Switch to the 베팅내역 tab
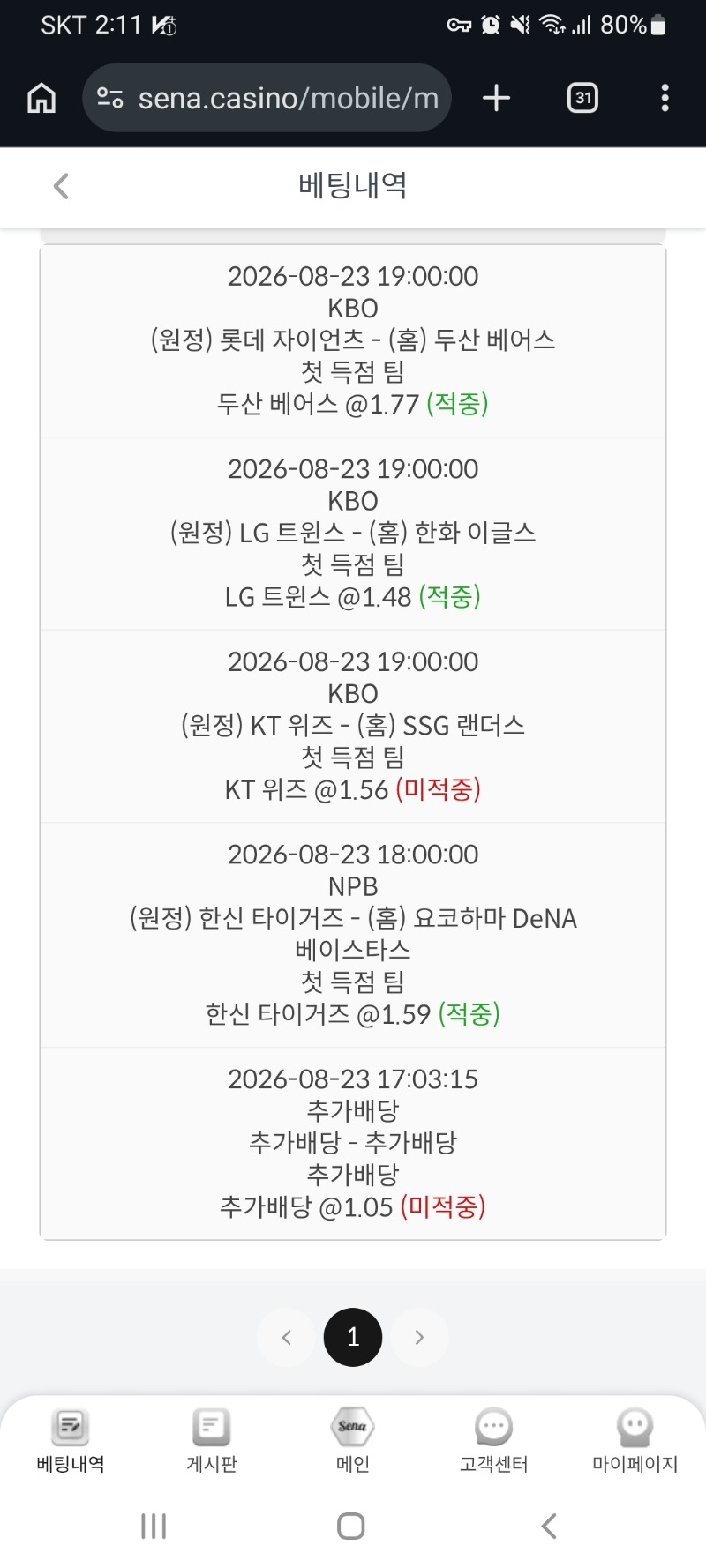 (x=71, y=1440)
